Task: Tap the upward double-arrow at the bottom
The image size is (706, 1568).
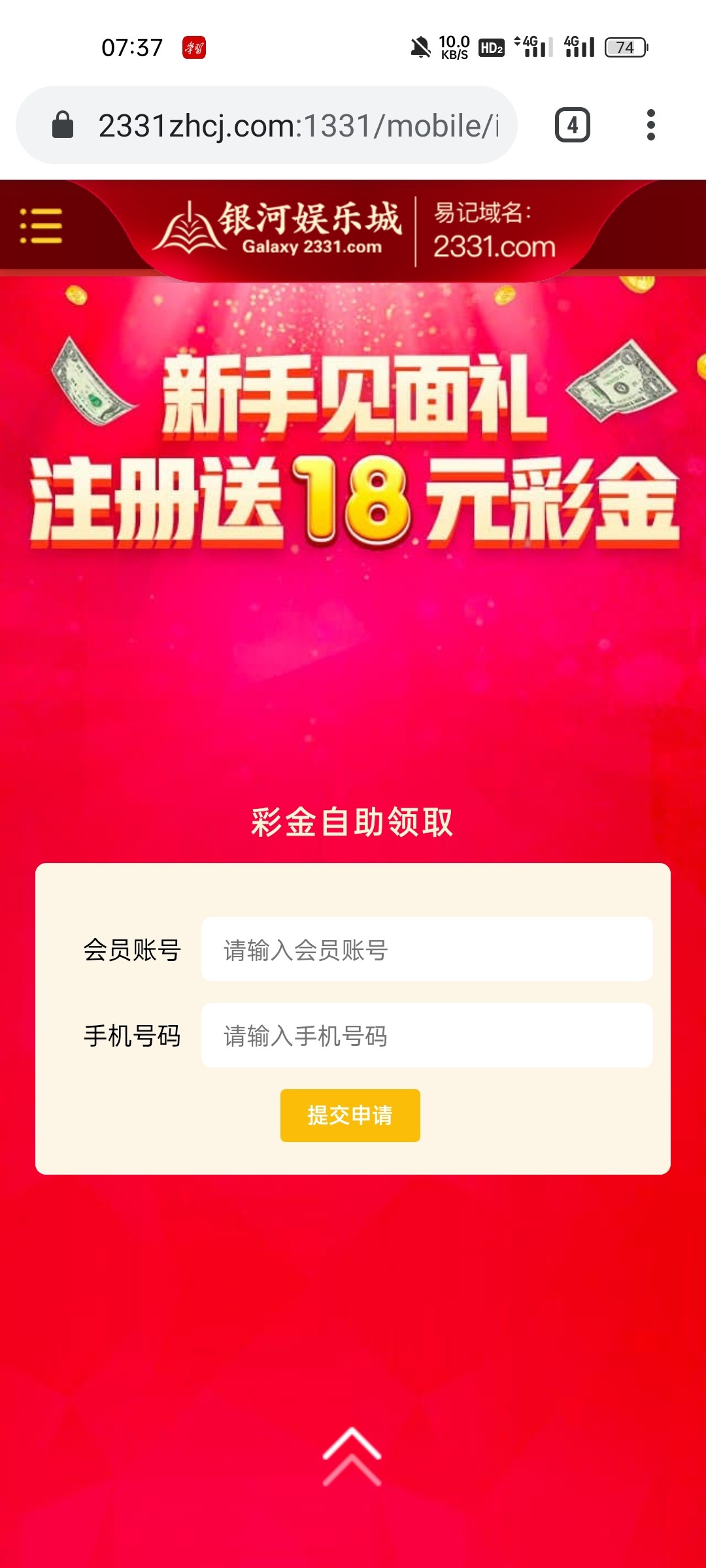Action: (x=352, y=1456)
